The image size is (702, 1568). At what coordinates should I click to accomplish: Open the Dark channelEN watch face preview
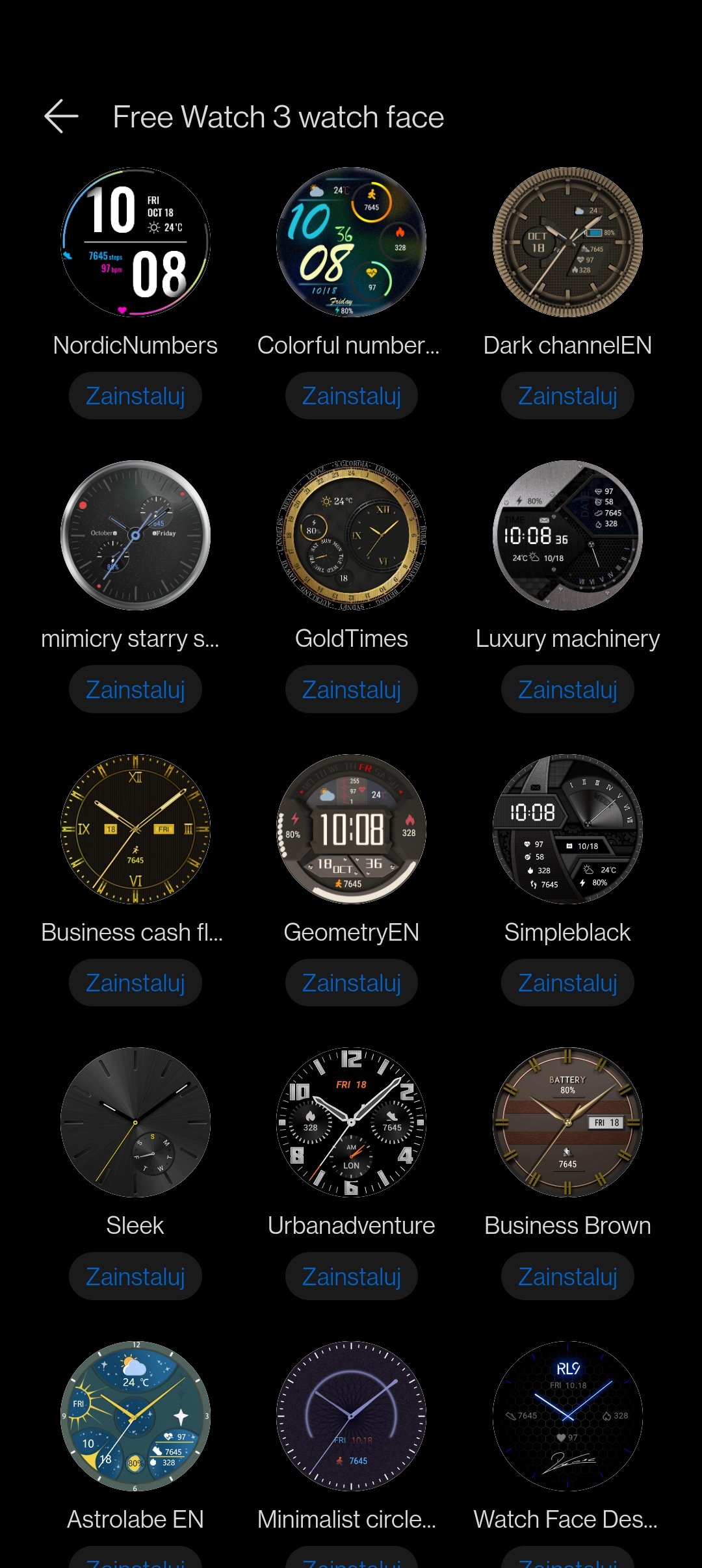click(x=567, y=242)
